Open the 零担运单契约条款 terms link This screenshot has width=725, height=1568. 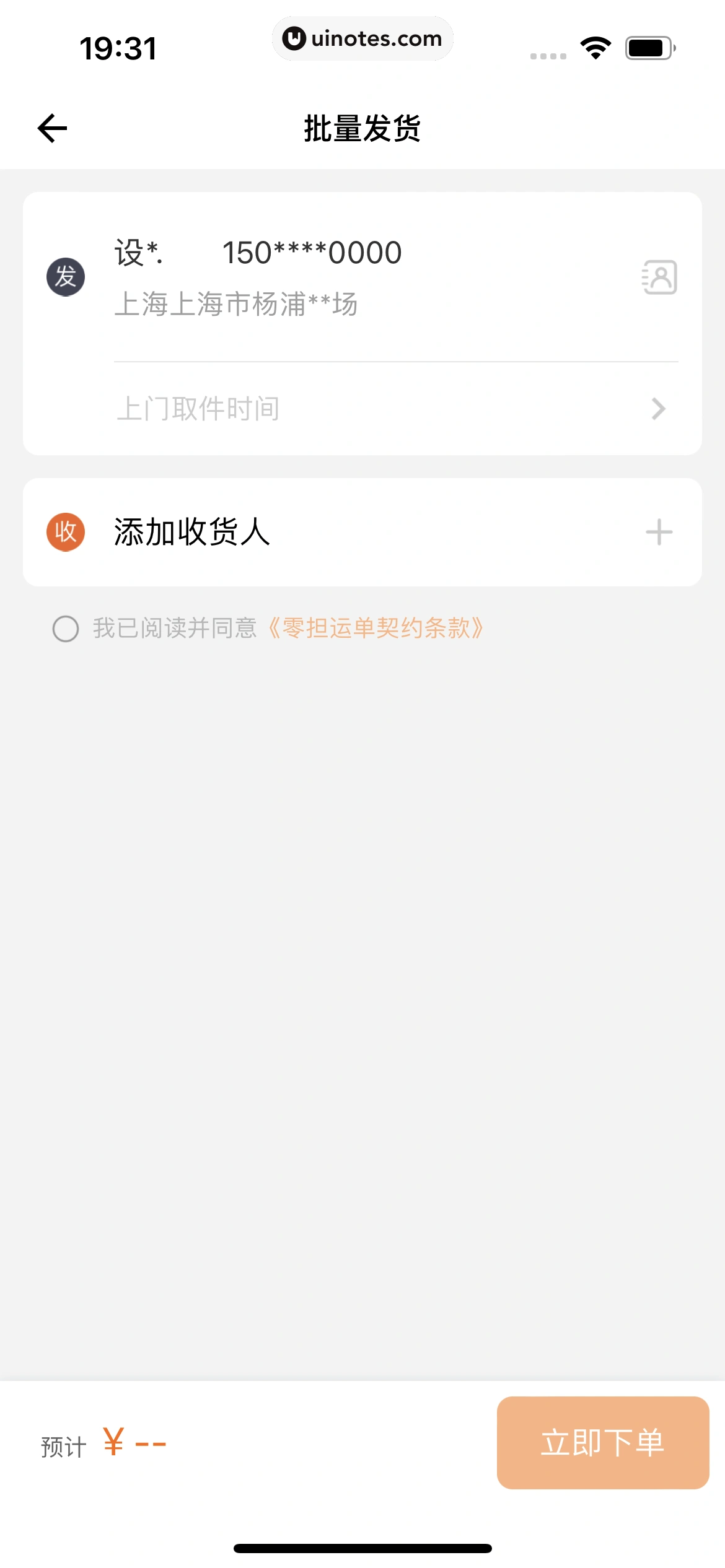tap(376, 628)
